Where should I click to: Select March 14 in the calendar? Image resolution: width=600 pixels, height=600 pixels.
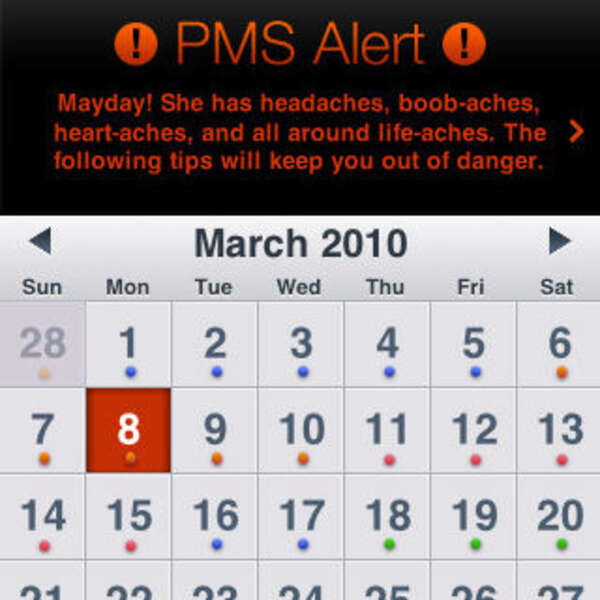[42, 517]
